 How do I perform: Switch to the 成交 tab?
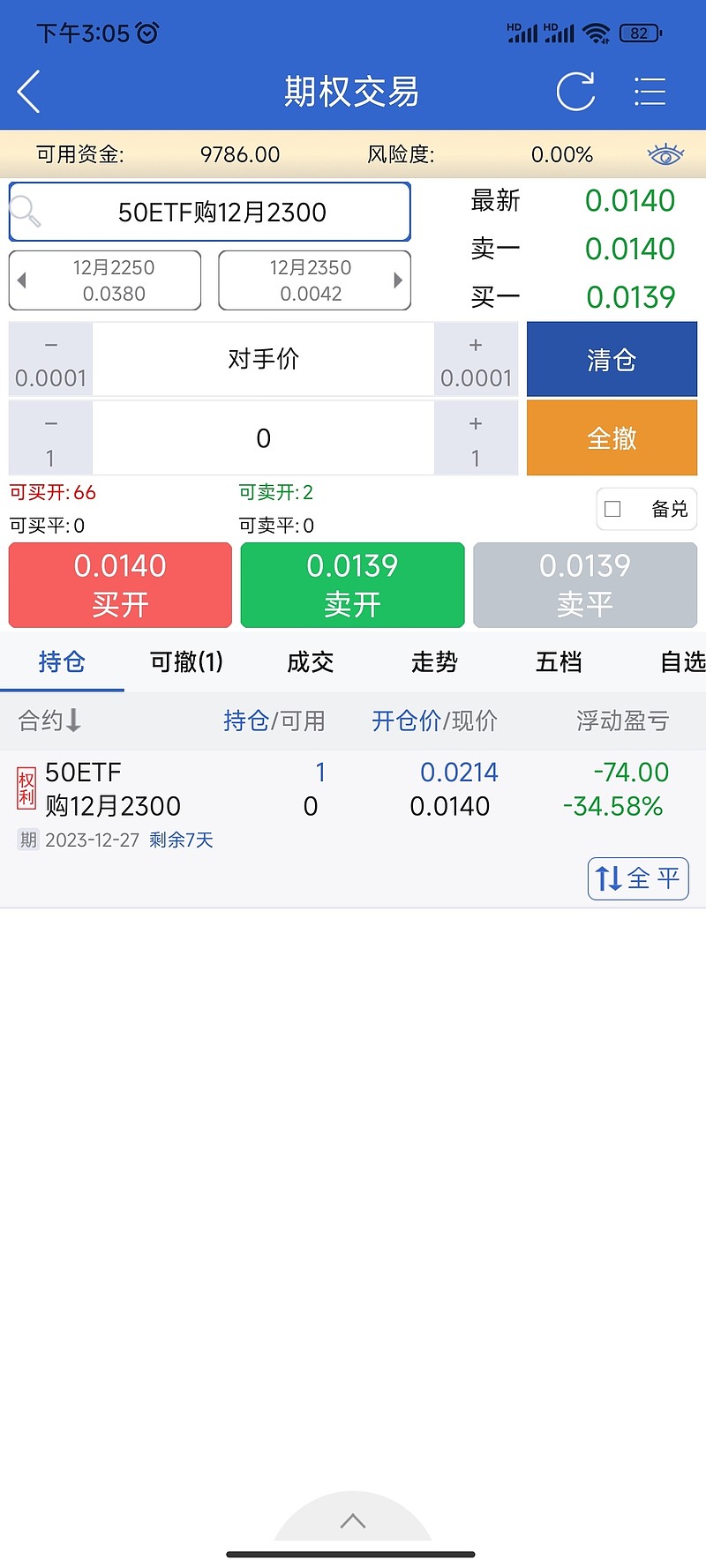(311, 661)
